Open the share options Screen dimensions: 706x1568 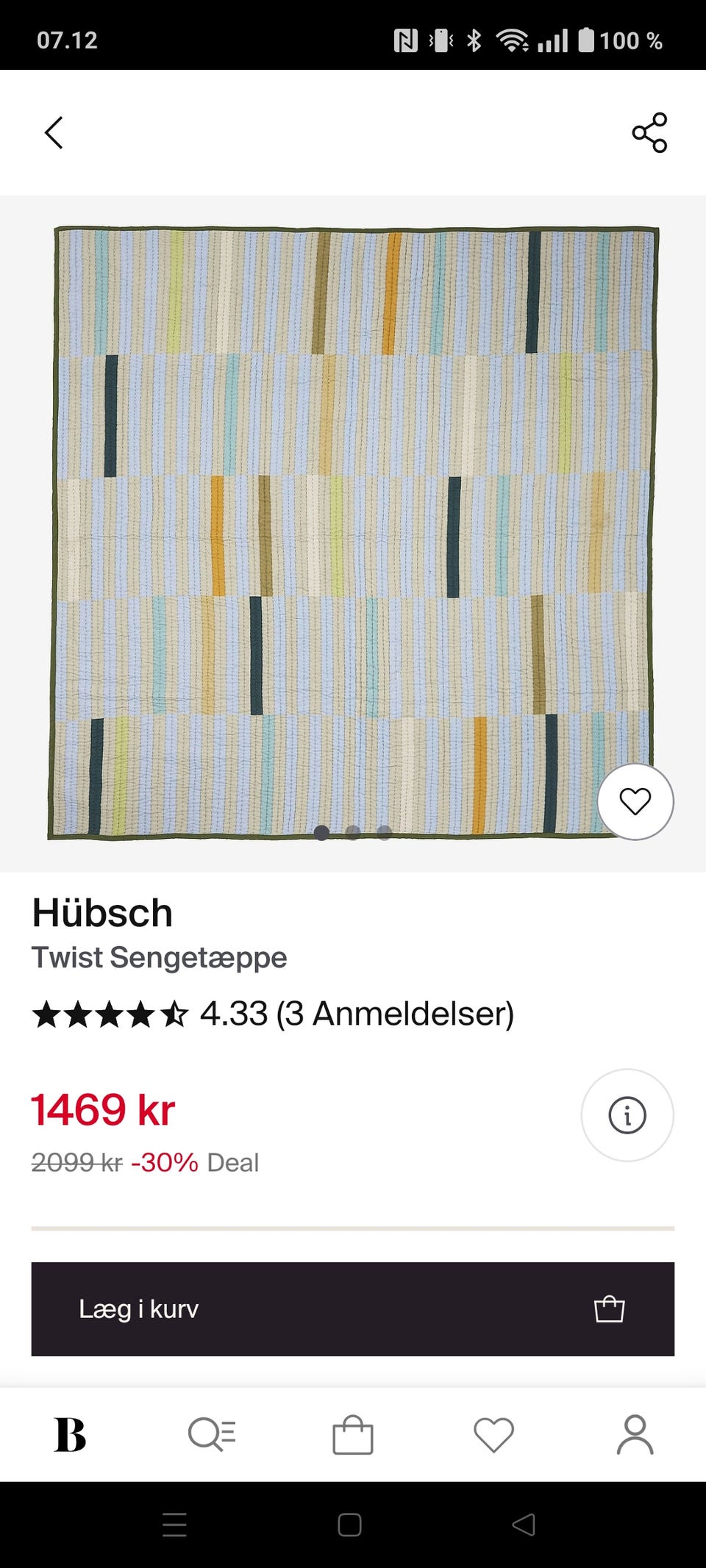pos(650,132)
